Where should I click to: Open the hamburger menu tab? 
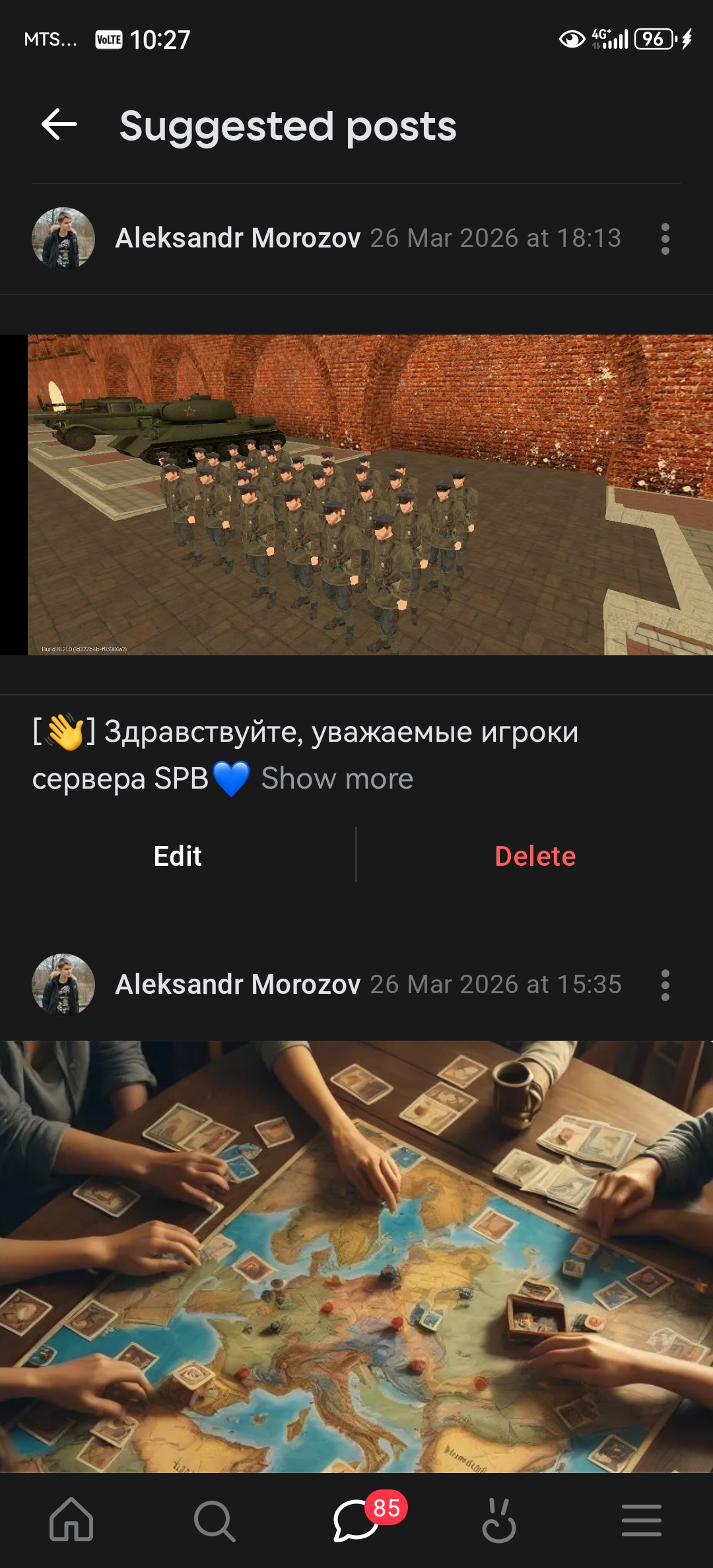pos(641,1520)
